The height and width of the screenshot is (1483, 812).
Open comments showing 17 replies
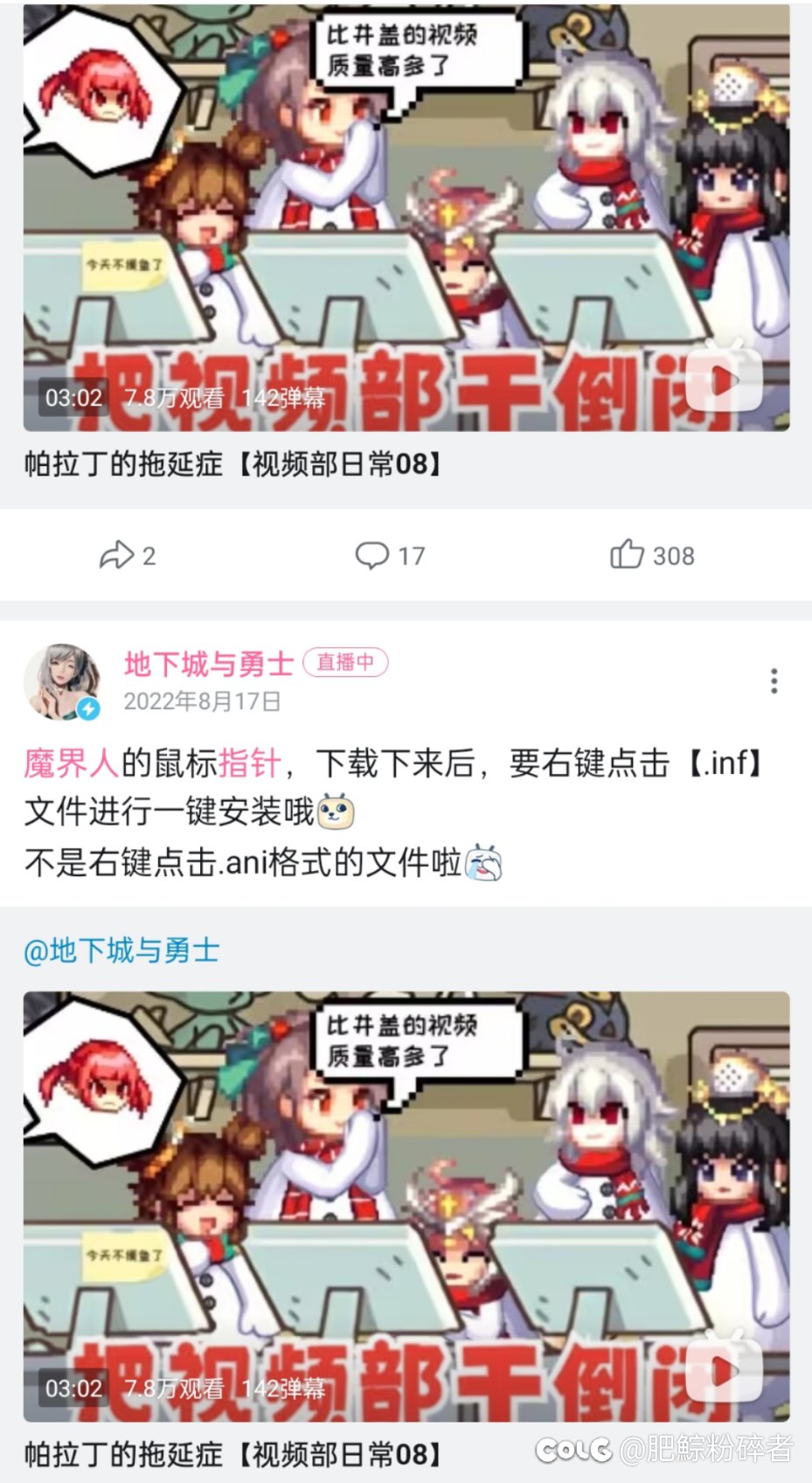[x=390, y=555]
